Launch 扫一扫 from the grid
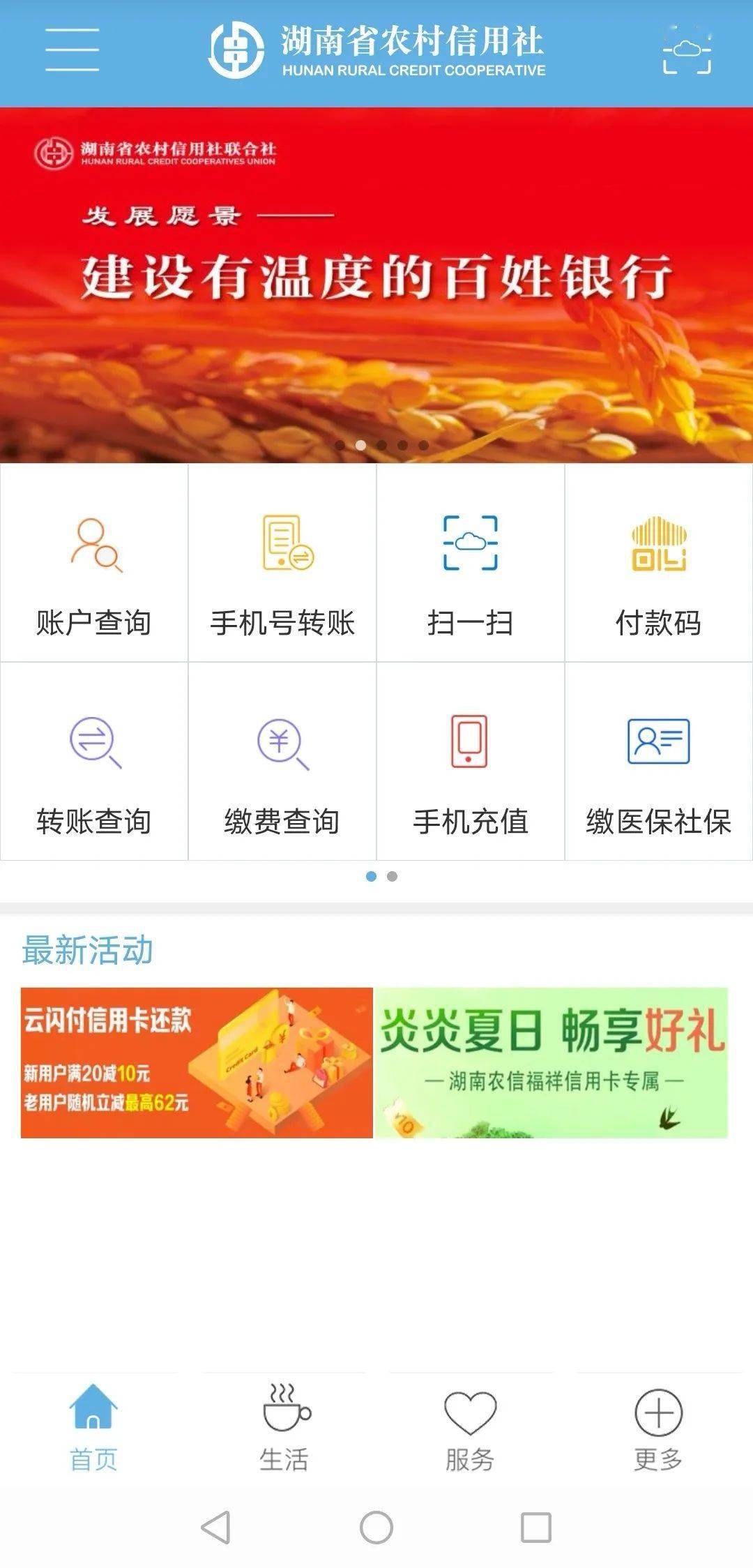This screenshot has height=1568, width=753. 471,563
